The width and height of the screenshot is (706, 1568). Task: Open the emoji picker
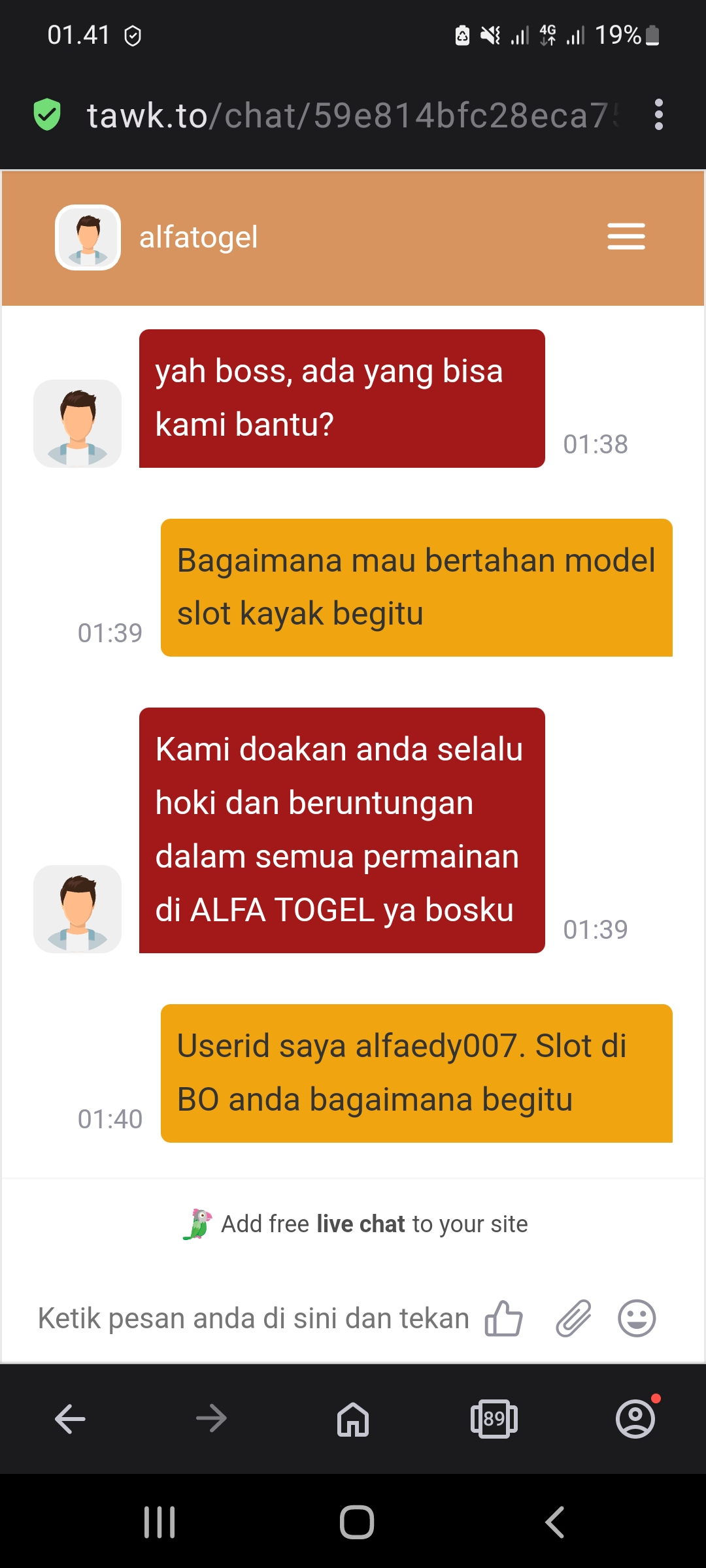637,1318
